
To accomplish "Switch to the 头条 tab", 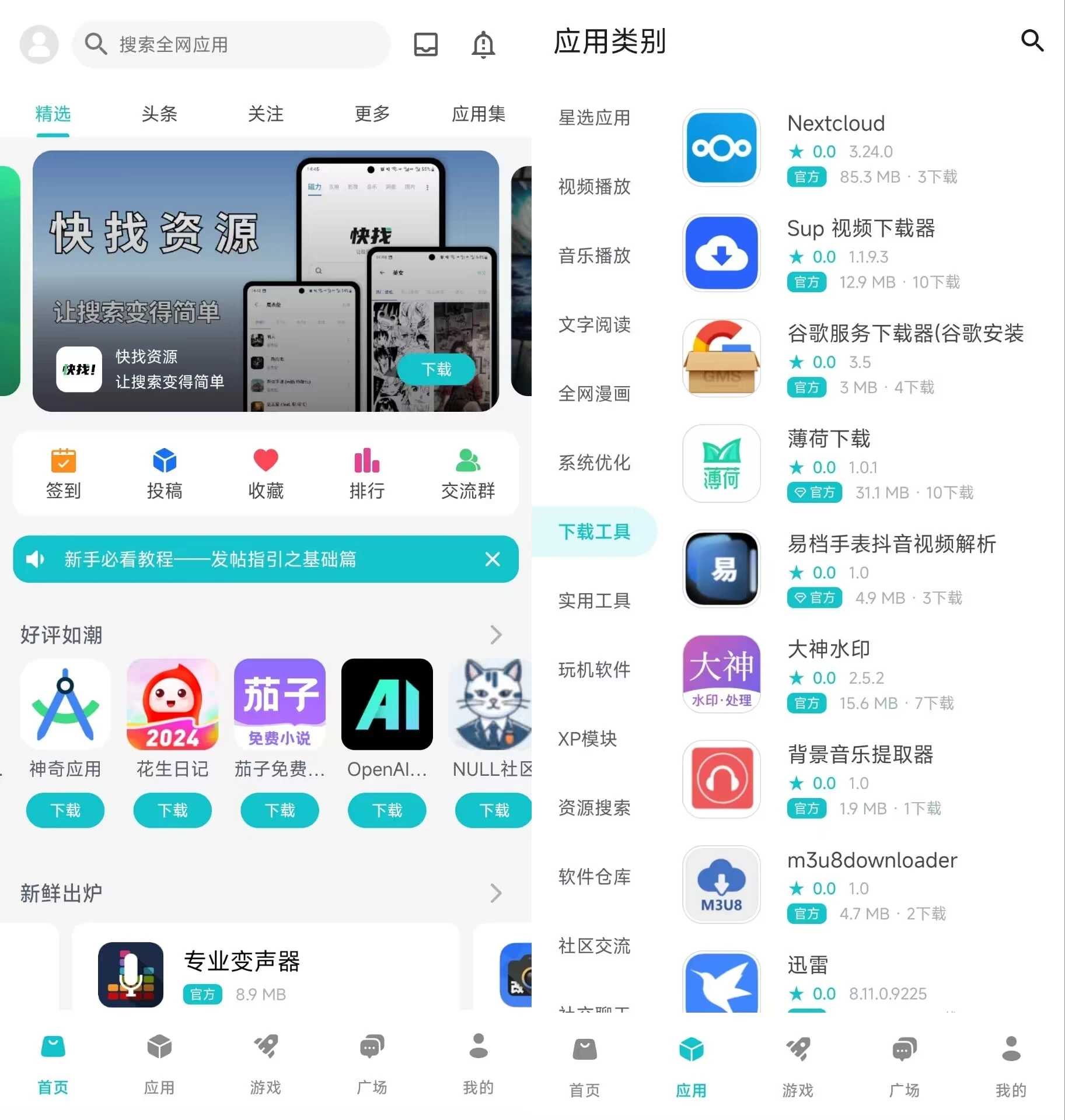I will coord(159,114).
